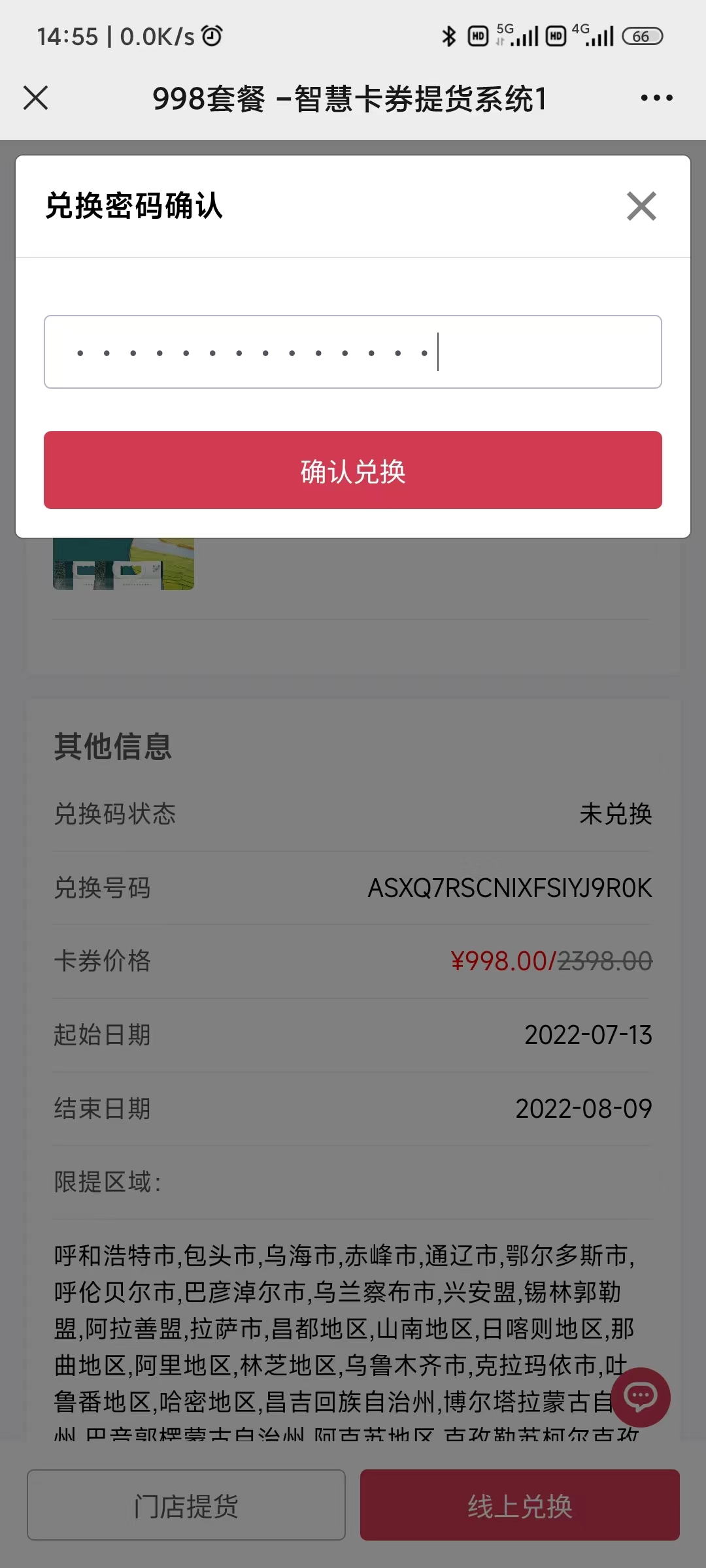Open the three-dot overflow menu

pyautogui.click(x=656, y=98)
